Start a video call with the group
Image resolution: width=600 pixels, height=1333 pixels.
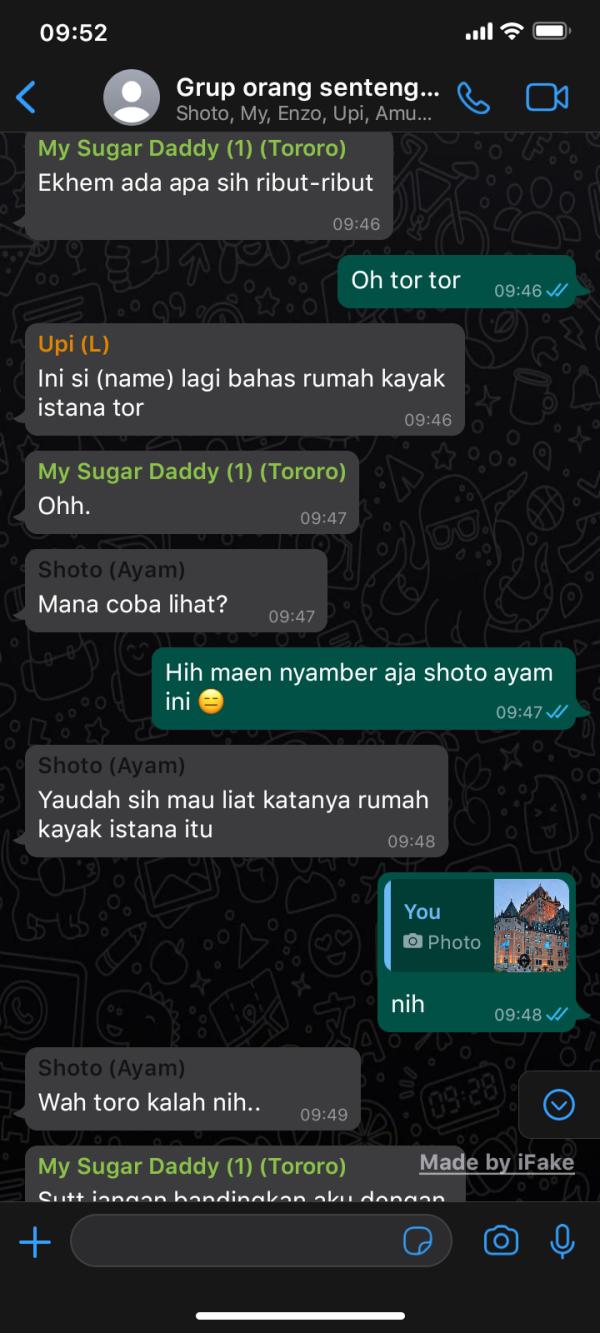click(x=546, y=97)
